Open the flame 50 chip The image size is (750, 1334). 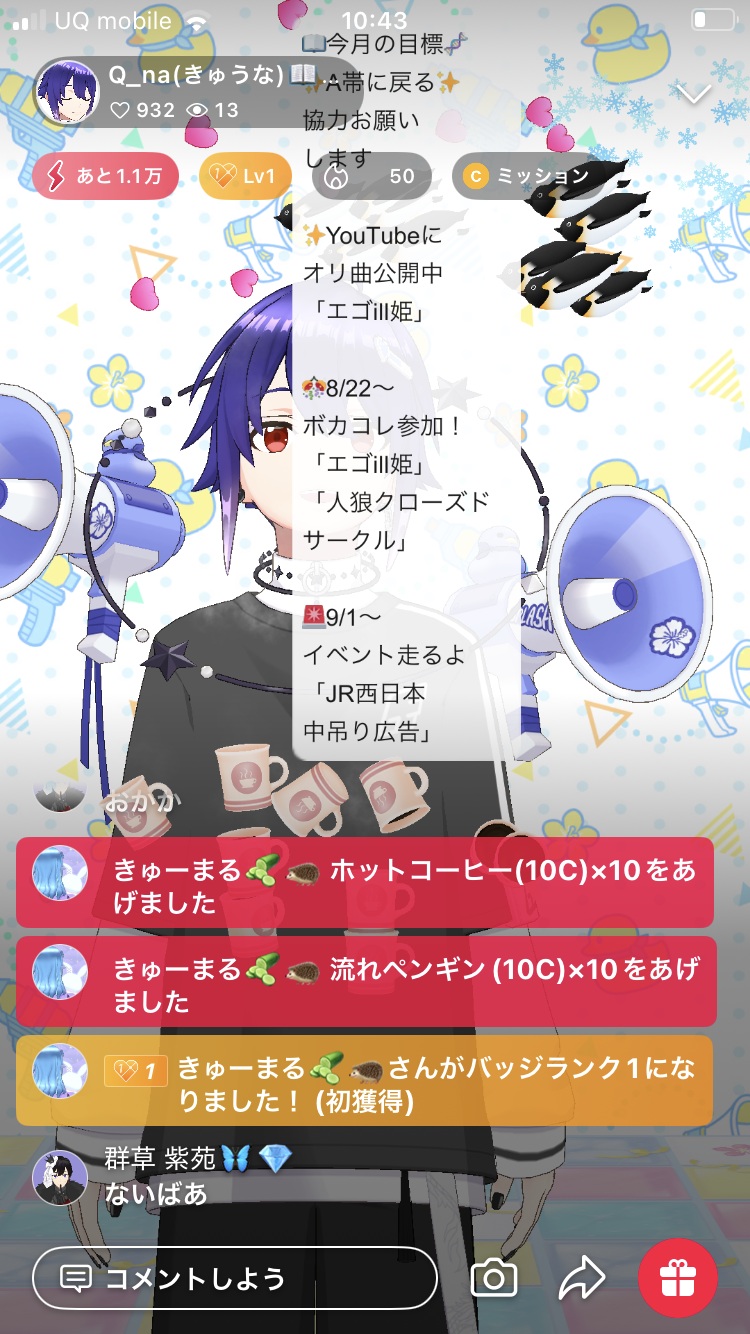click(372, 177)
